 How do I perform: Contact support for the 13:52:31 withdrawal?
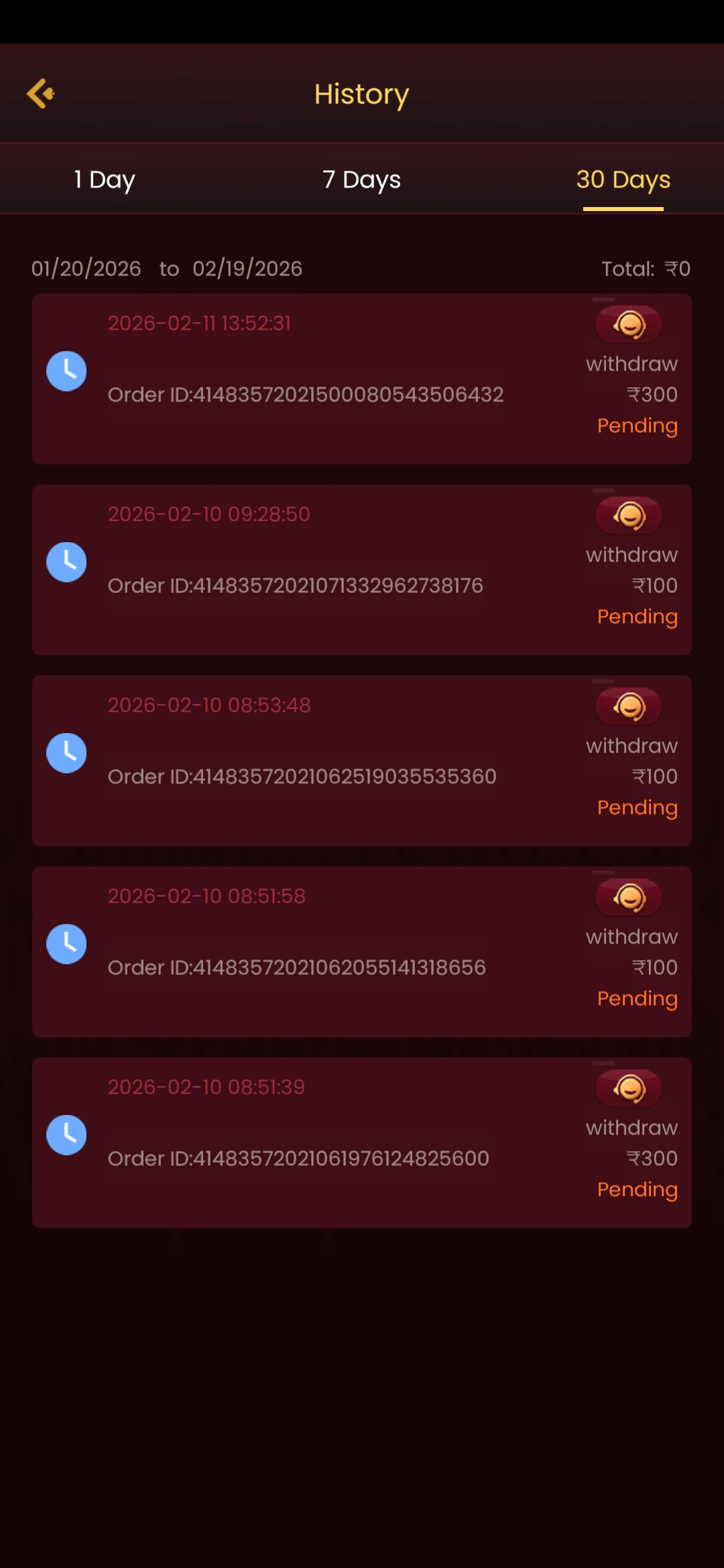tap(629, 325)
